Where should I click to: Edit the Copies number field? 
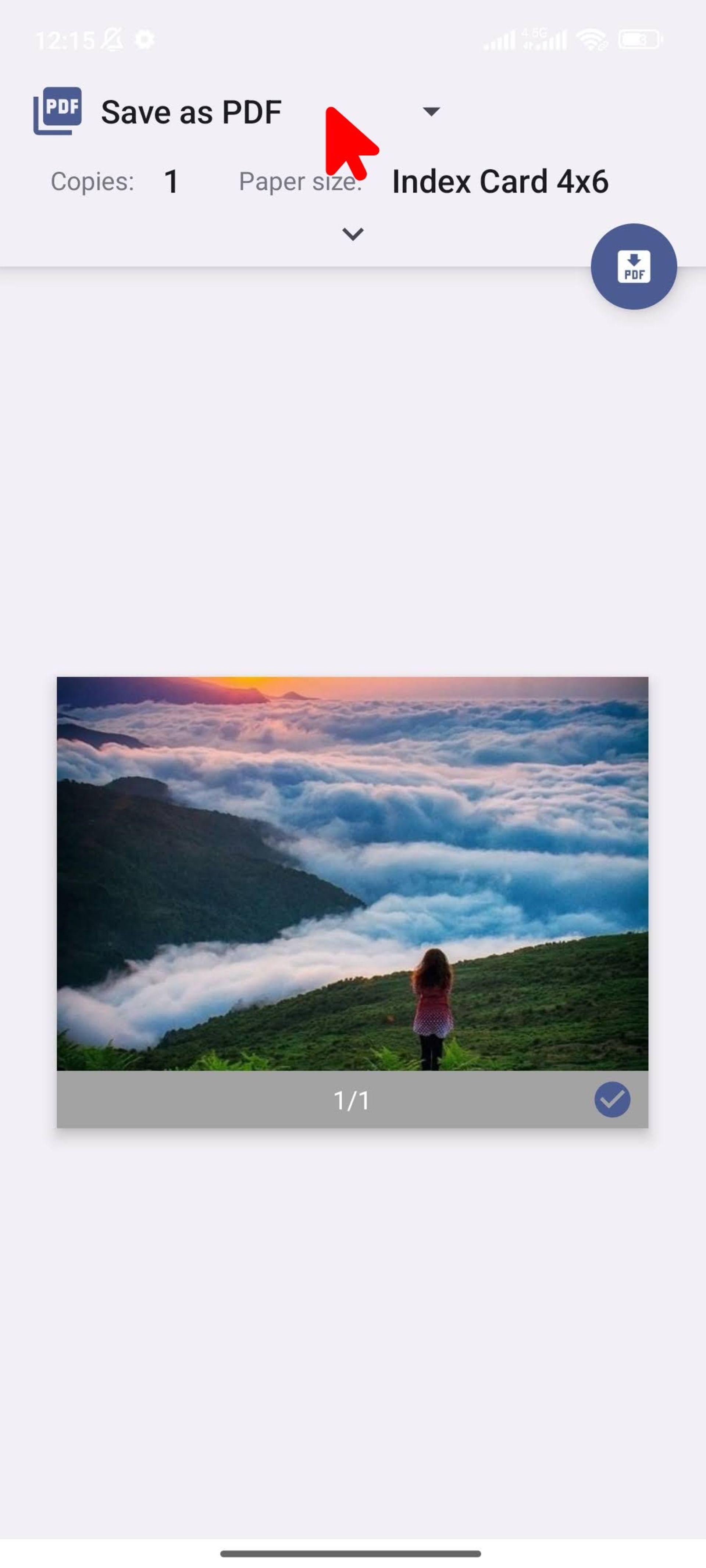click(172, 182)
